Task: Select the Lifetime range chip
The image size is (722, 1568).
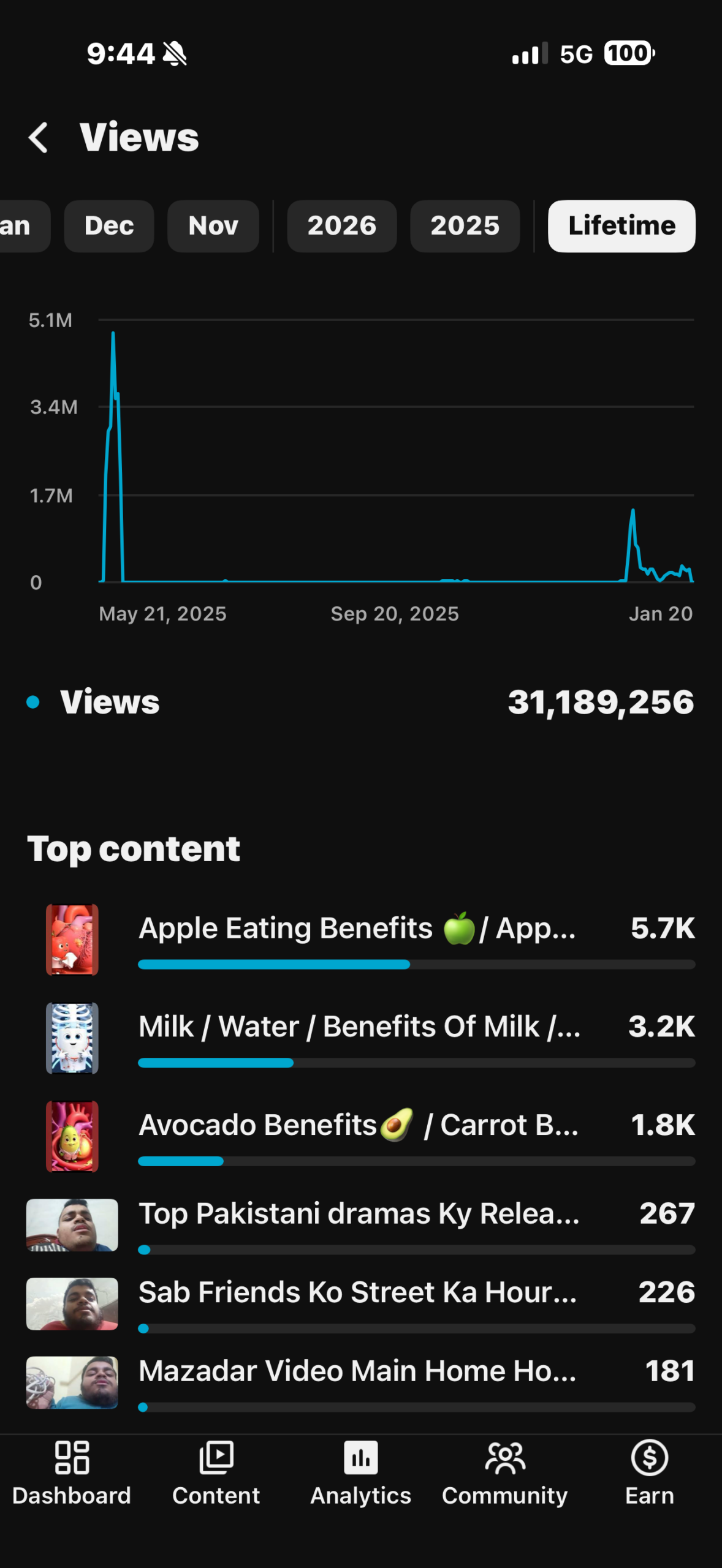Action: point(621,226)
